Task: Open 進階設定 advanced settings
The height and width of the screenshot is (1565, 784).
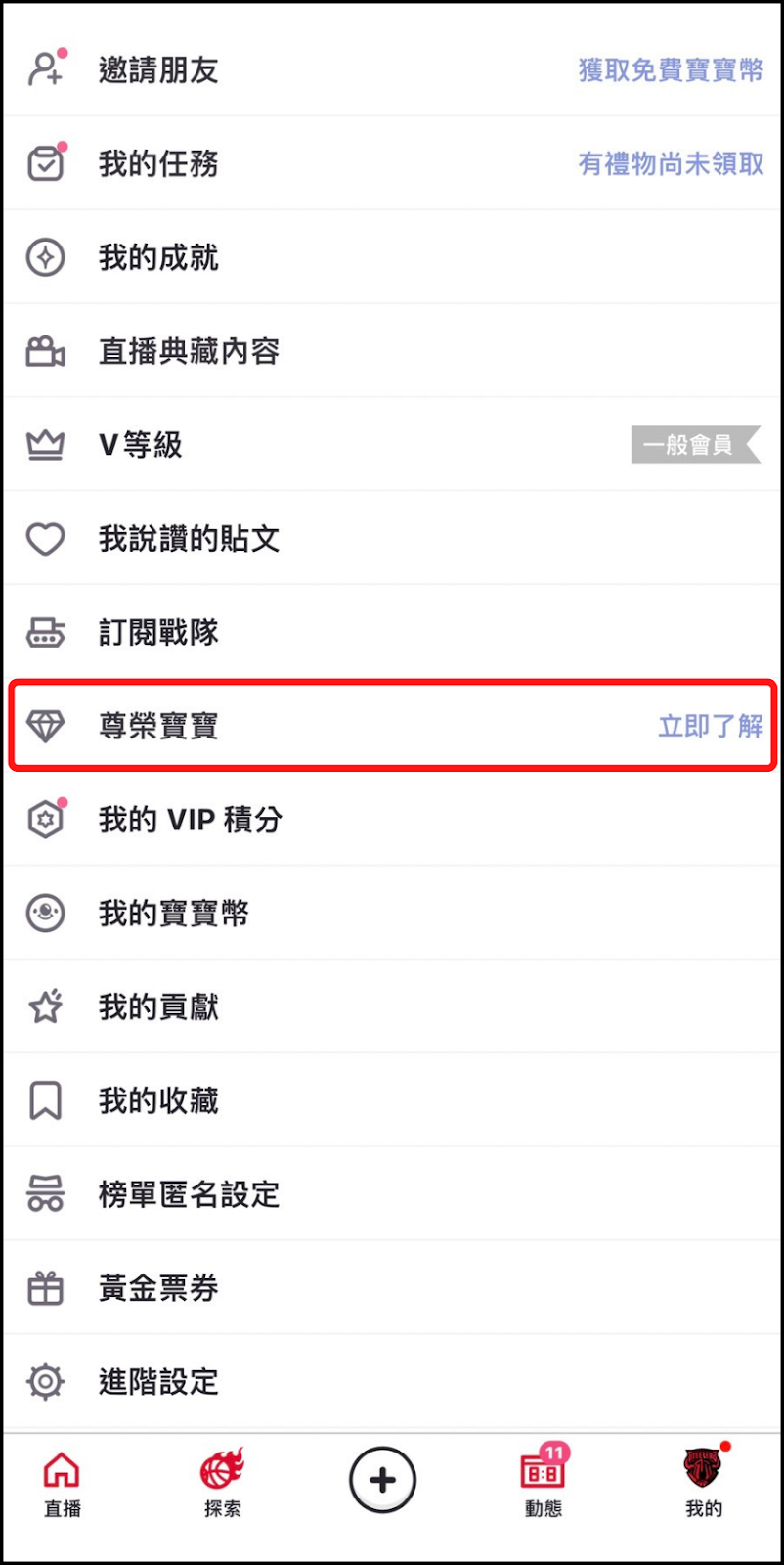Action: 158,1382
